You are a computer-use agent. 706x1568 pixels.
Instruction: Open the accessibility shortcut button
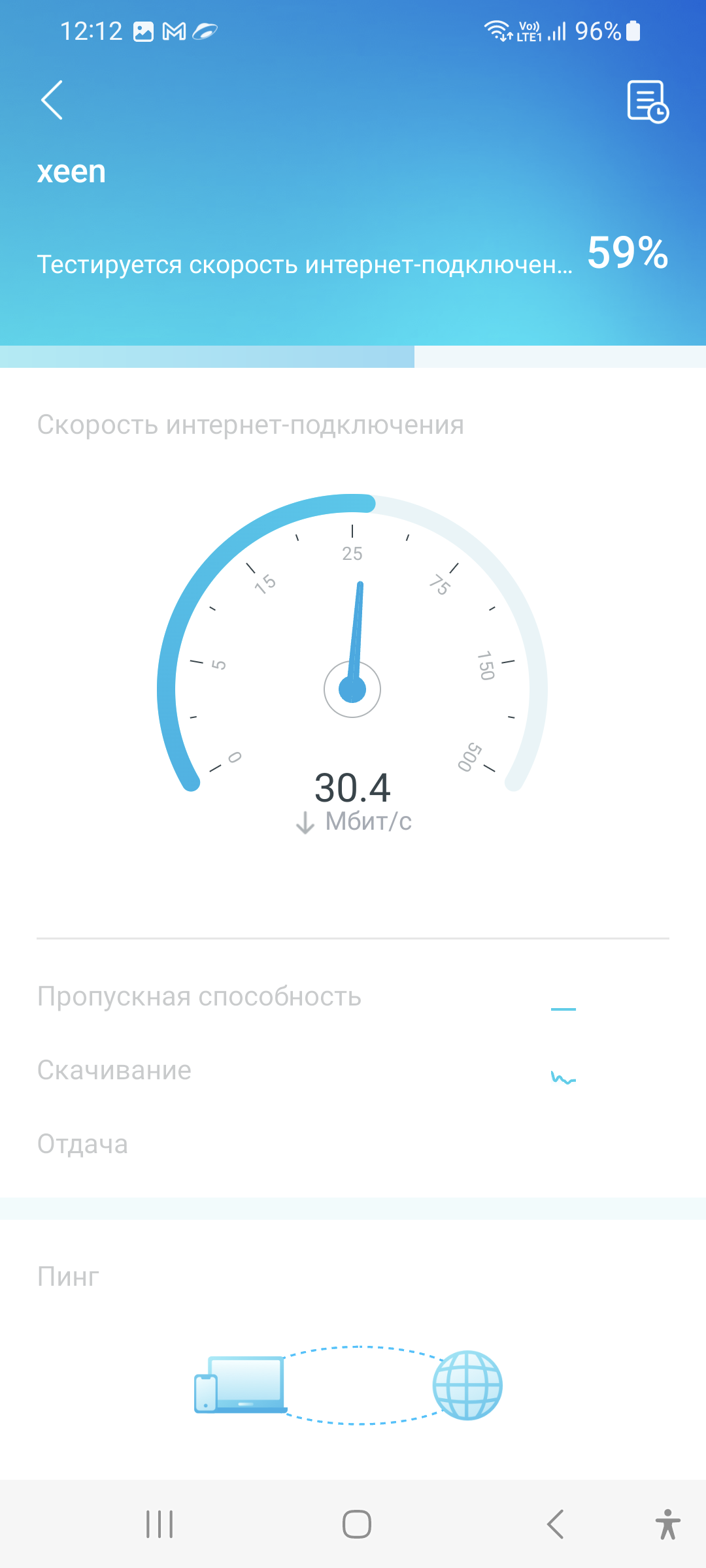(667, 1524)
